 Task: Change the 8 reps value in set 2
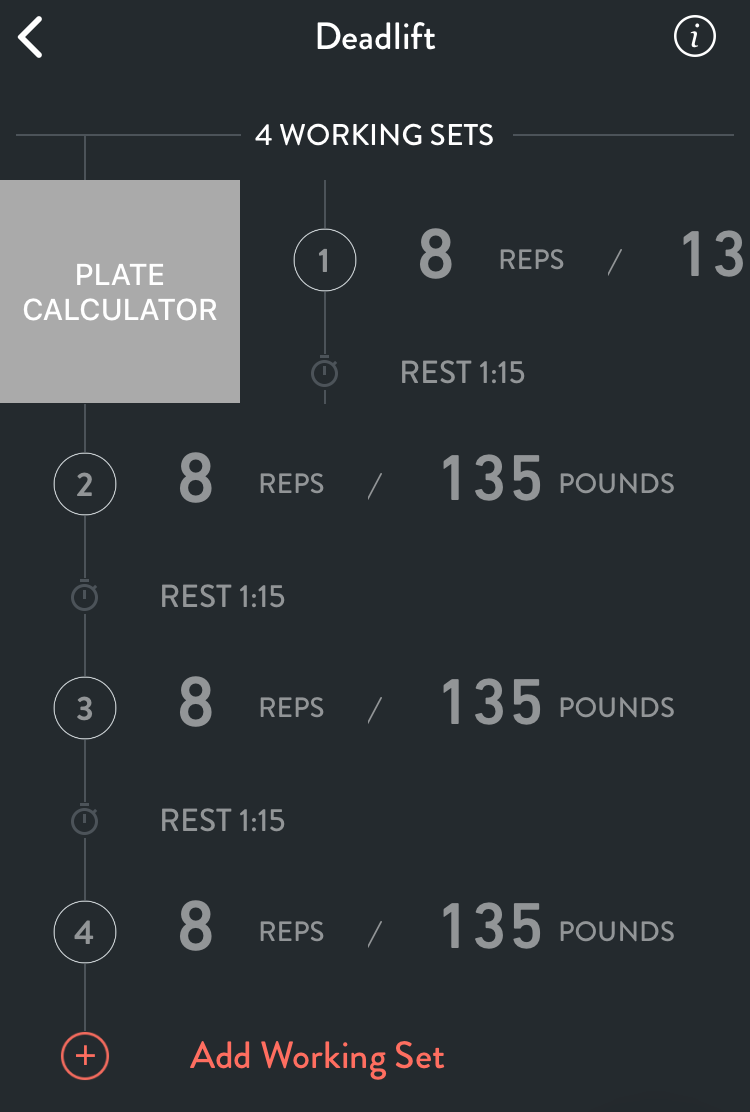point(196,479)
